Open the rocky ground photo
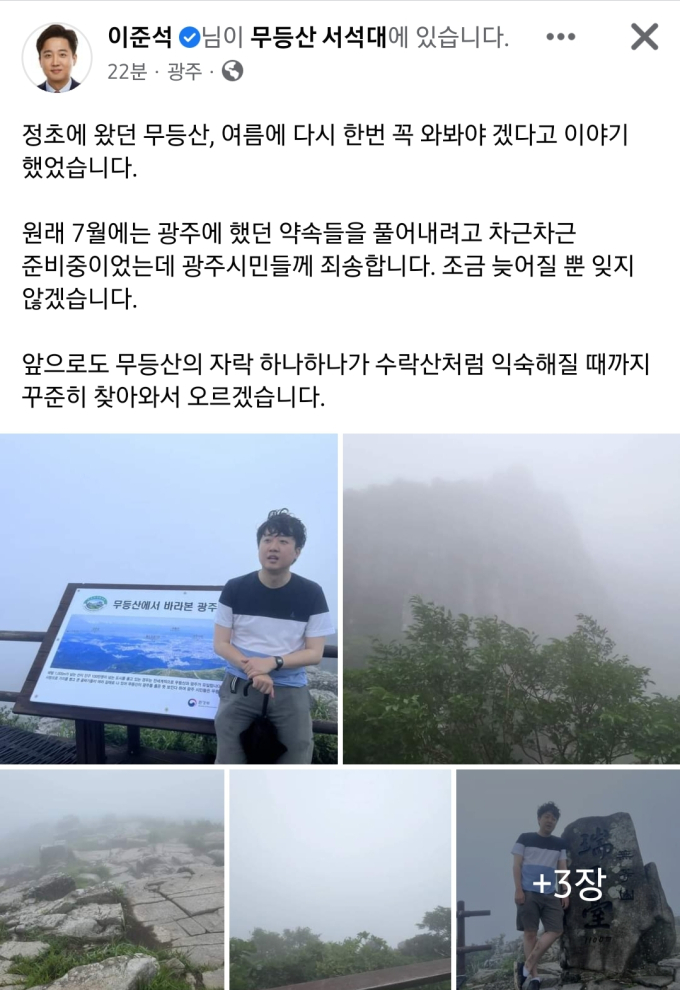 [x=112, y=879]
